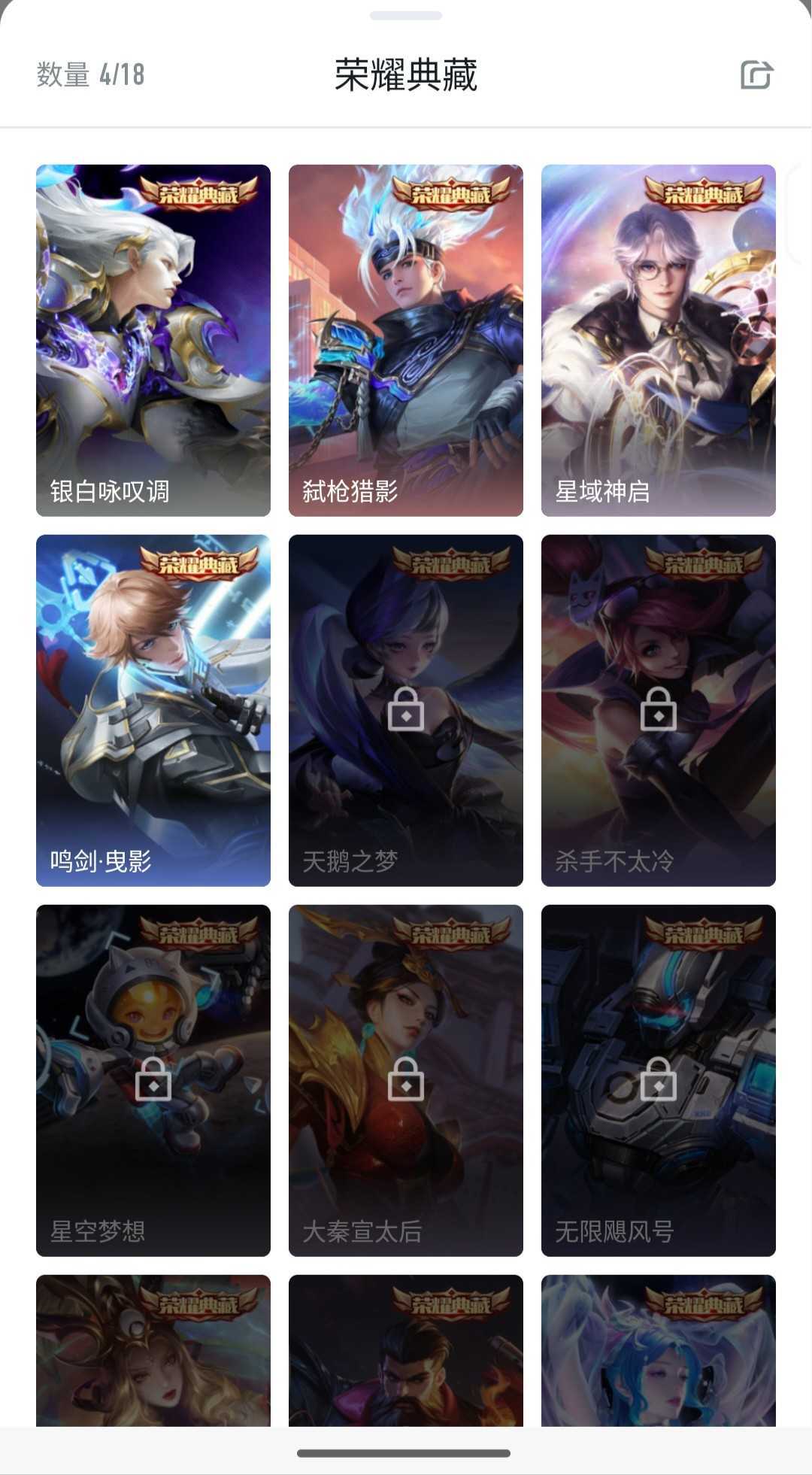Tap the share icon in the header
Image resolution: width=812 pixels, height=1475 pixels.
(x=756, y=74)
